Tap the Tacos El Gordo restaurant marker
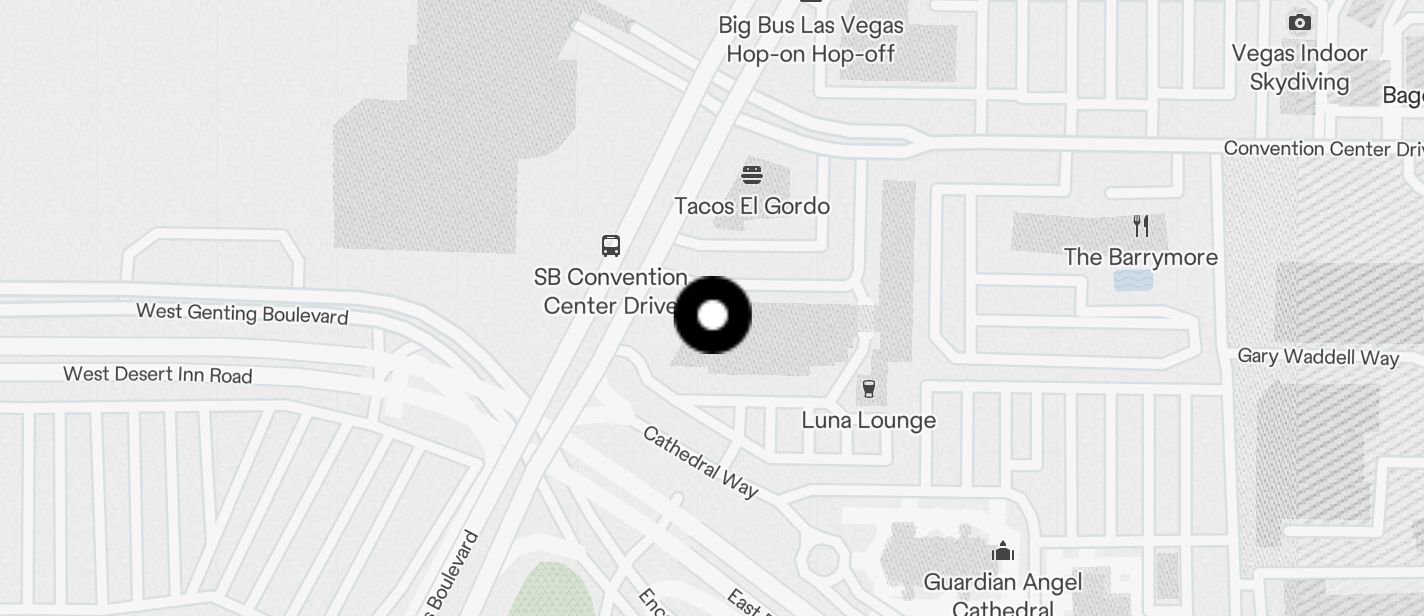The height and width of the screenshot is (616, 1424). 752,176
